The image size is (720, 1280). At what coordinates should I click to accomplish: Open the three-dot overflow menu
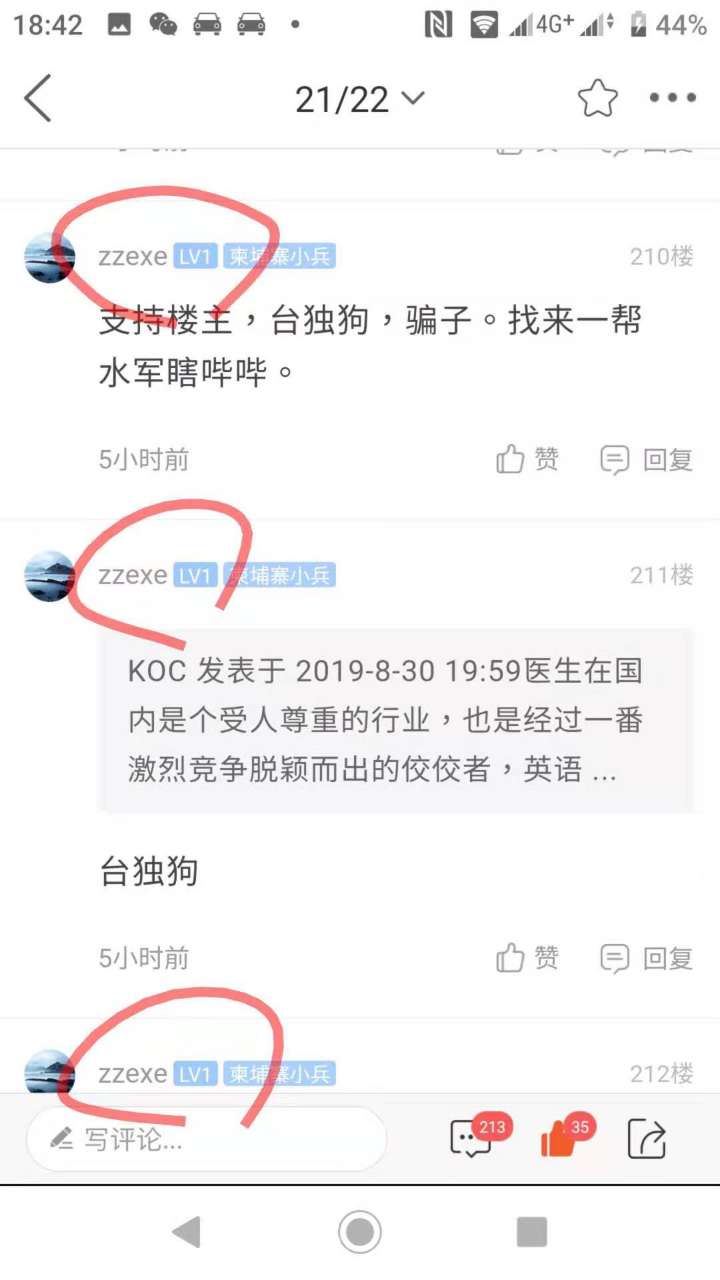(672, 98)
